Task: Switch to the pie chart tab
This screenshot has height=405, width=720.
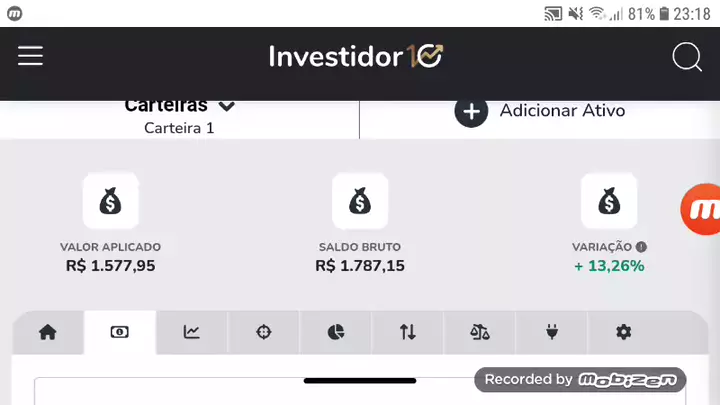Action: [x=336, y=333]
